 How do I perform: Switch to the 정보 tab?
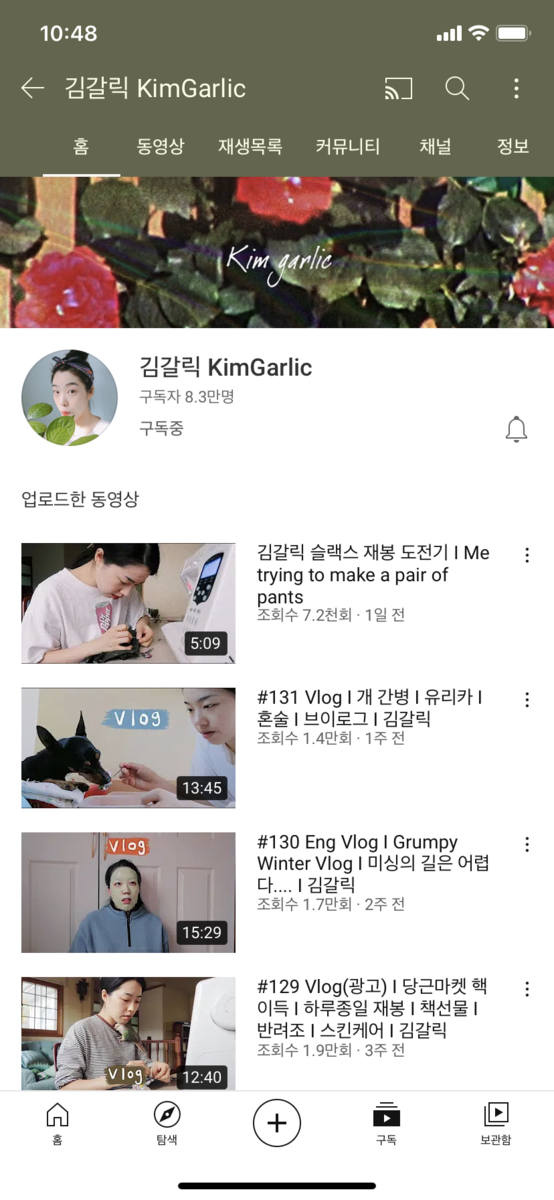[513, 147]
